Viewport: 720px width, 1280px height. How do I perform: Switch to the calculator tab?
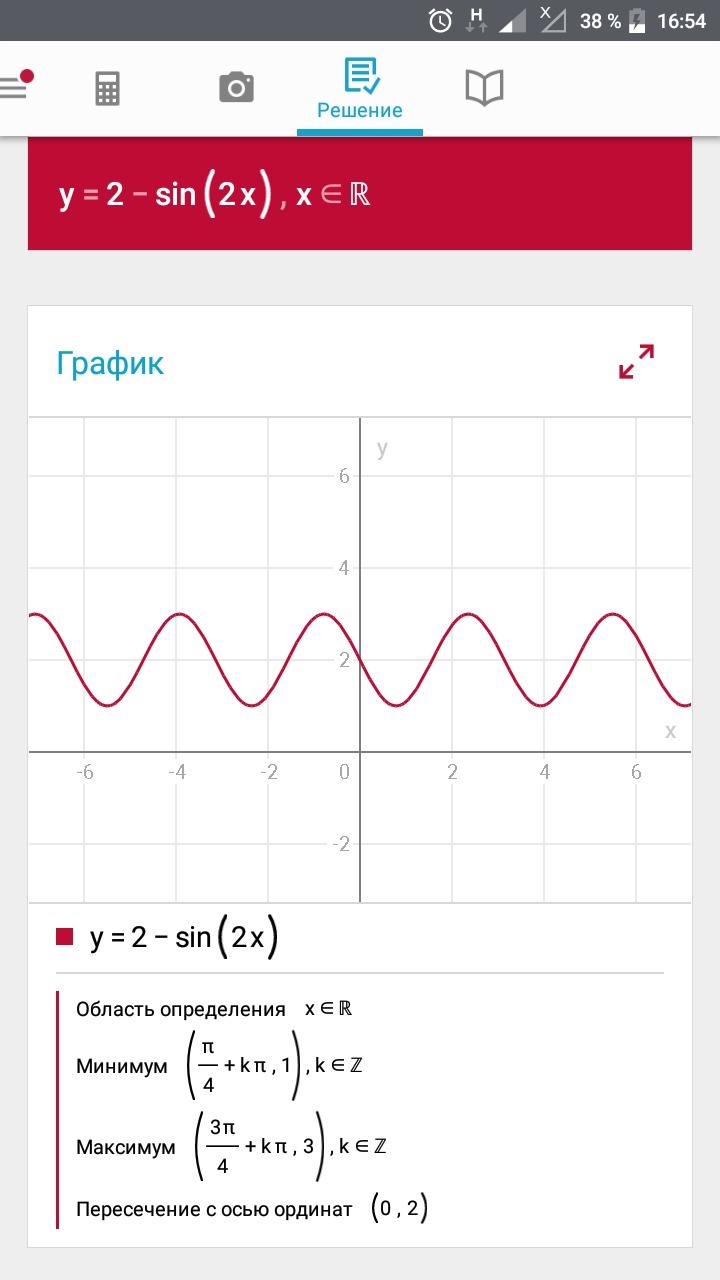click(108, 89)
